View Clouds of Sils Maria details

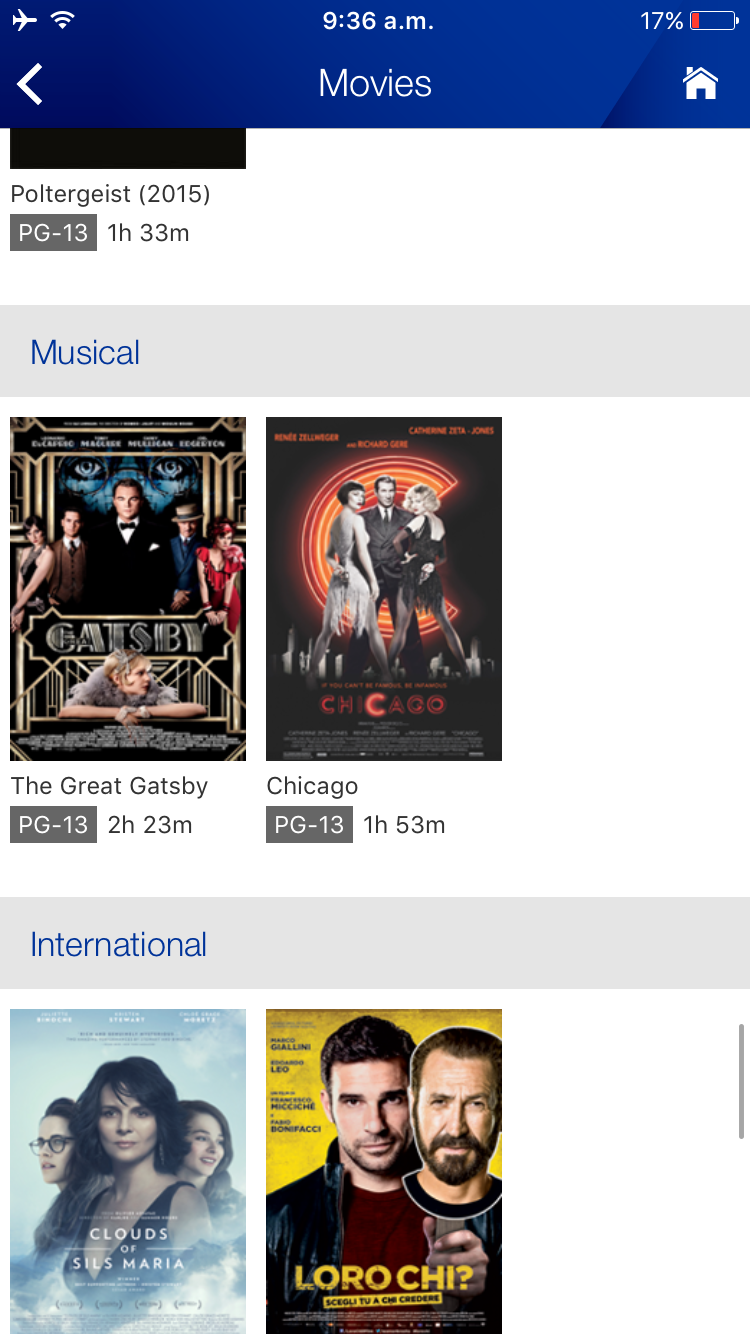128,1170
